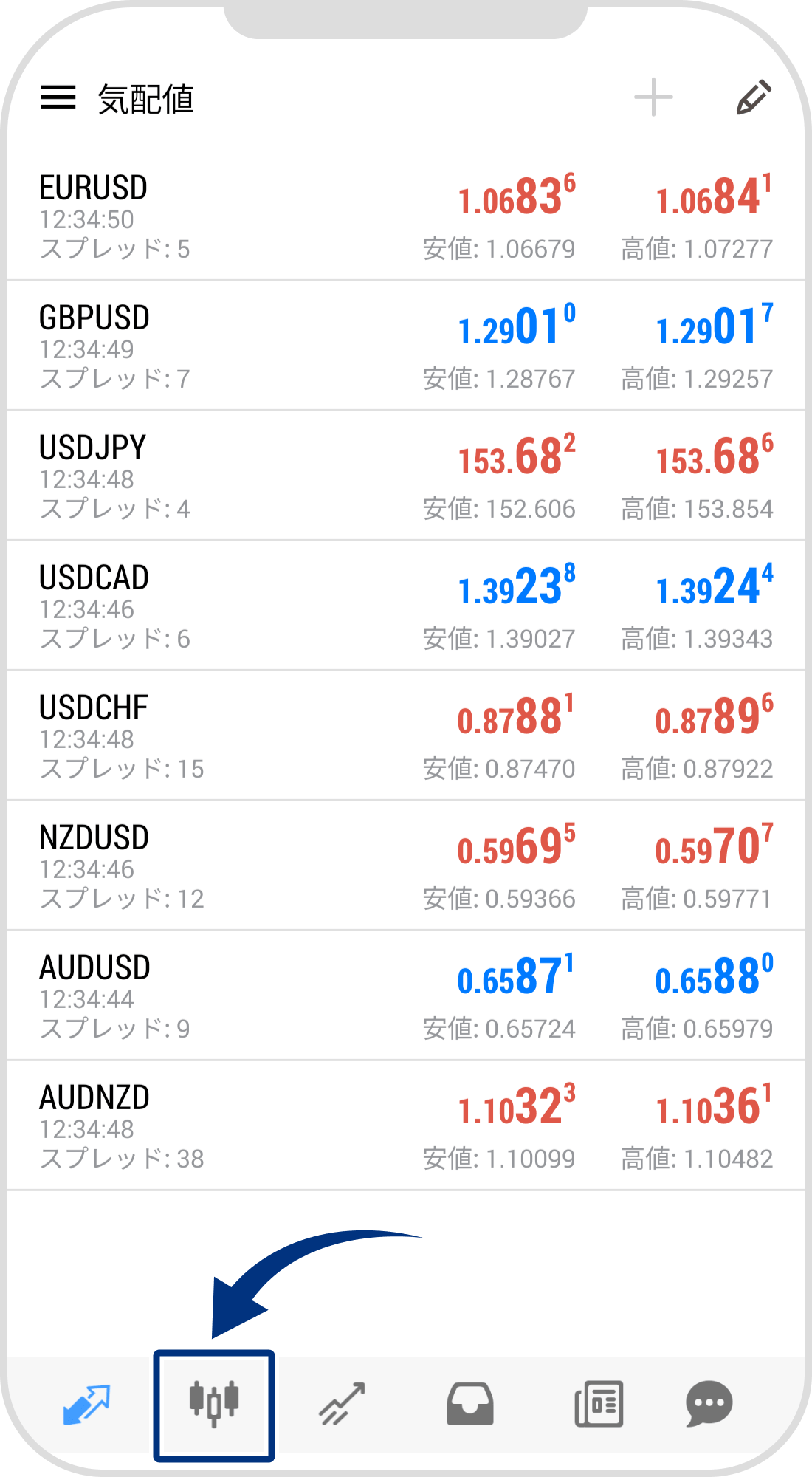Switch to the news tab
Image resolution: width=812 pixels, height=1477 pixels.
coord(599,1404)
